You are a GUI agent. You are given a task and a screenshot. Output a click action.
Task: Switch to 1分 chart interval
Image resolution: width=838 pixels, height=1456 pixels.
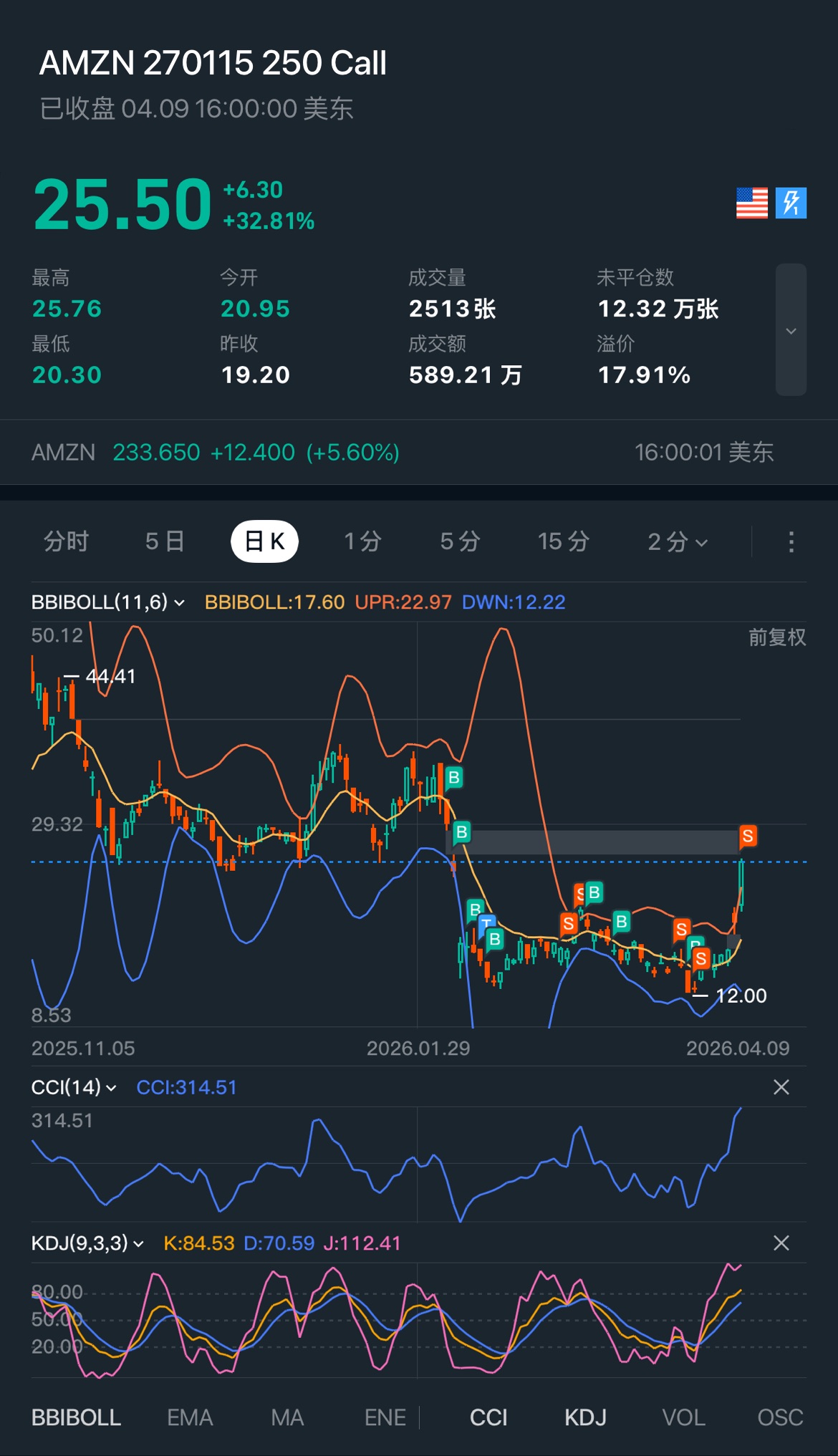coord(362,541)
